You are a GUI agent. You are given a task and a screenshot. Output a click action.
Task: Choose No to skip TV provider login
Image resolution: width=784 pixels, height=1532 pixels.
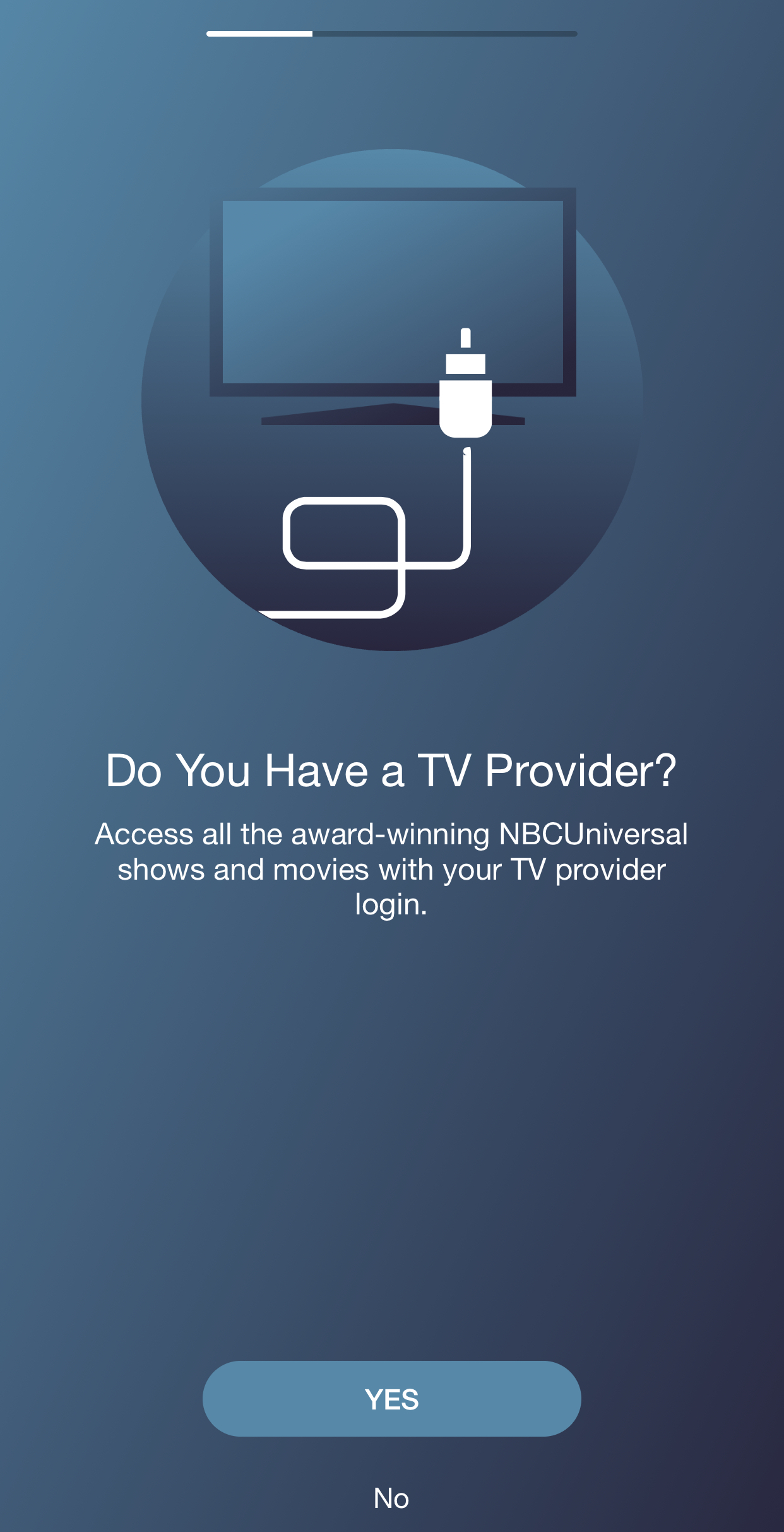tap(391, 1498)
